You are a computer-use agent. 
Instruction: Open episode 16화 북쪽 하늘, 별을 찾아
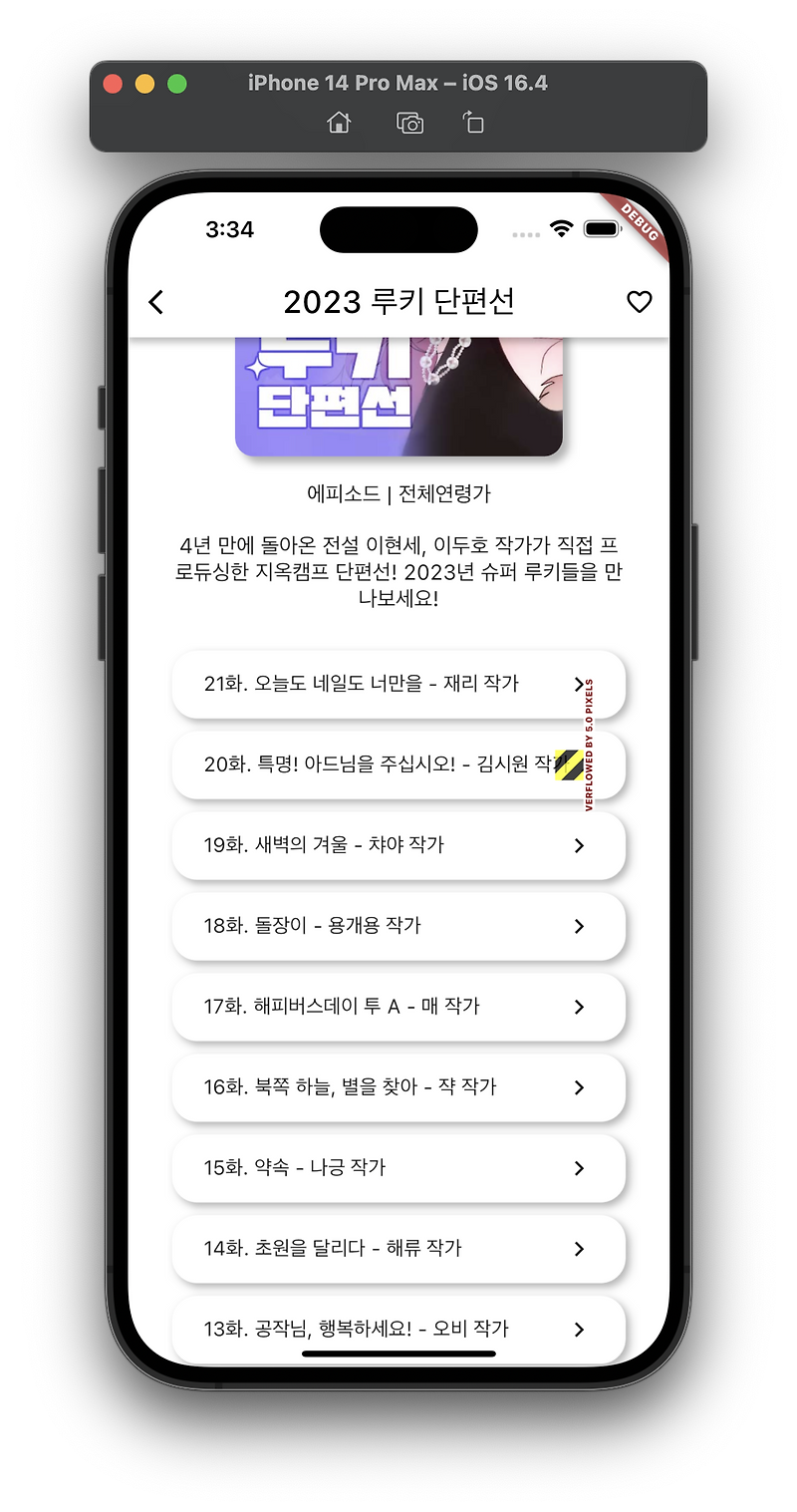[398, 1087]
